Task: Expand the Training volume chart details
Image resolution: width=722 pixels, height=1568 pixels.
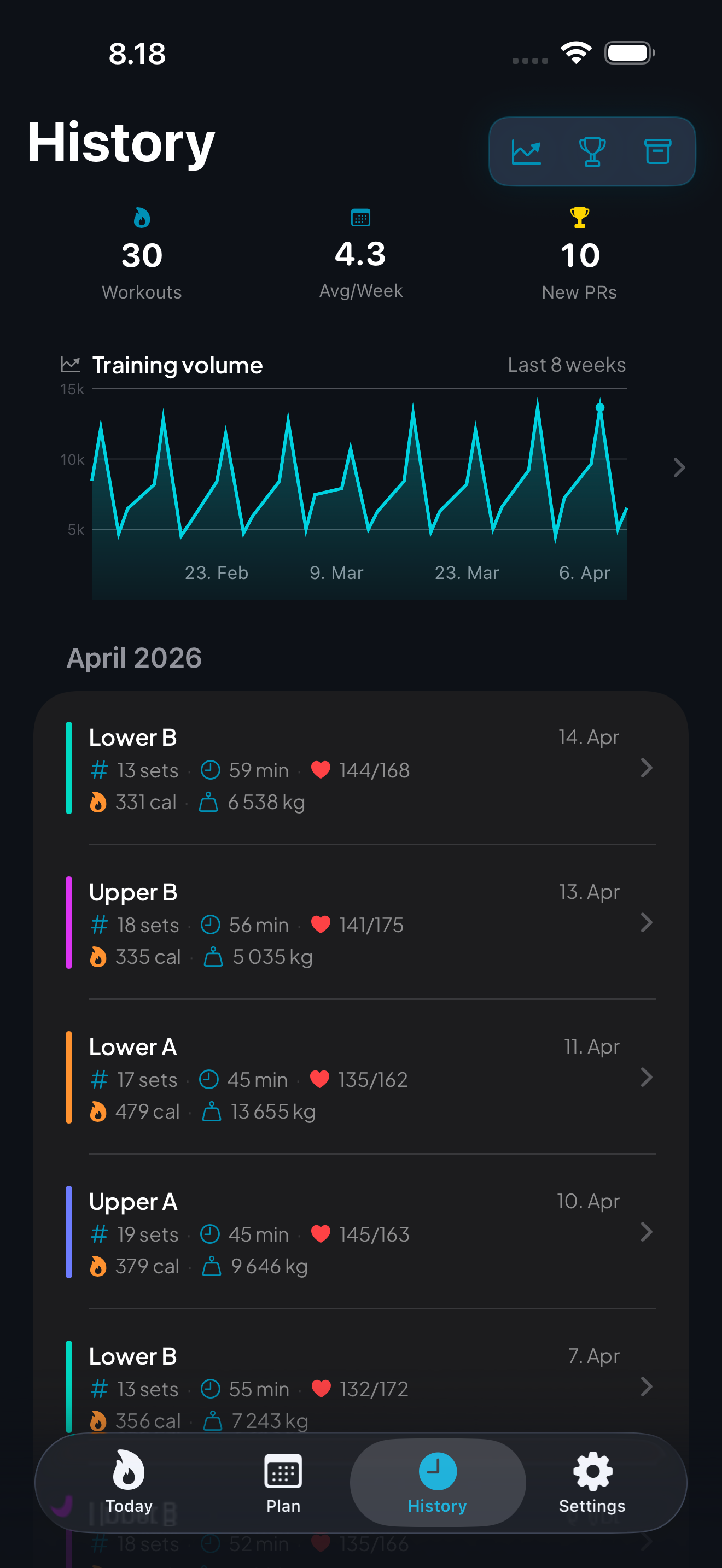Action: click(678, 467)
